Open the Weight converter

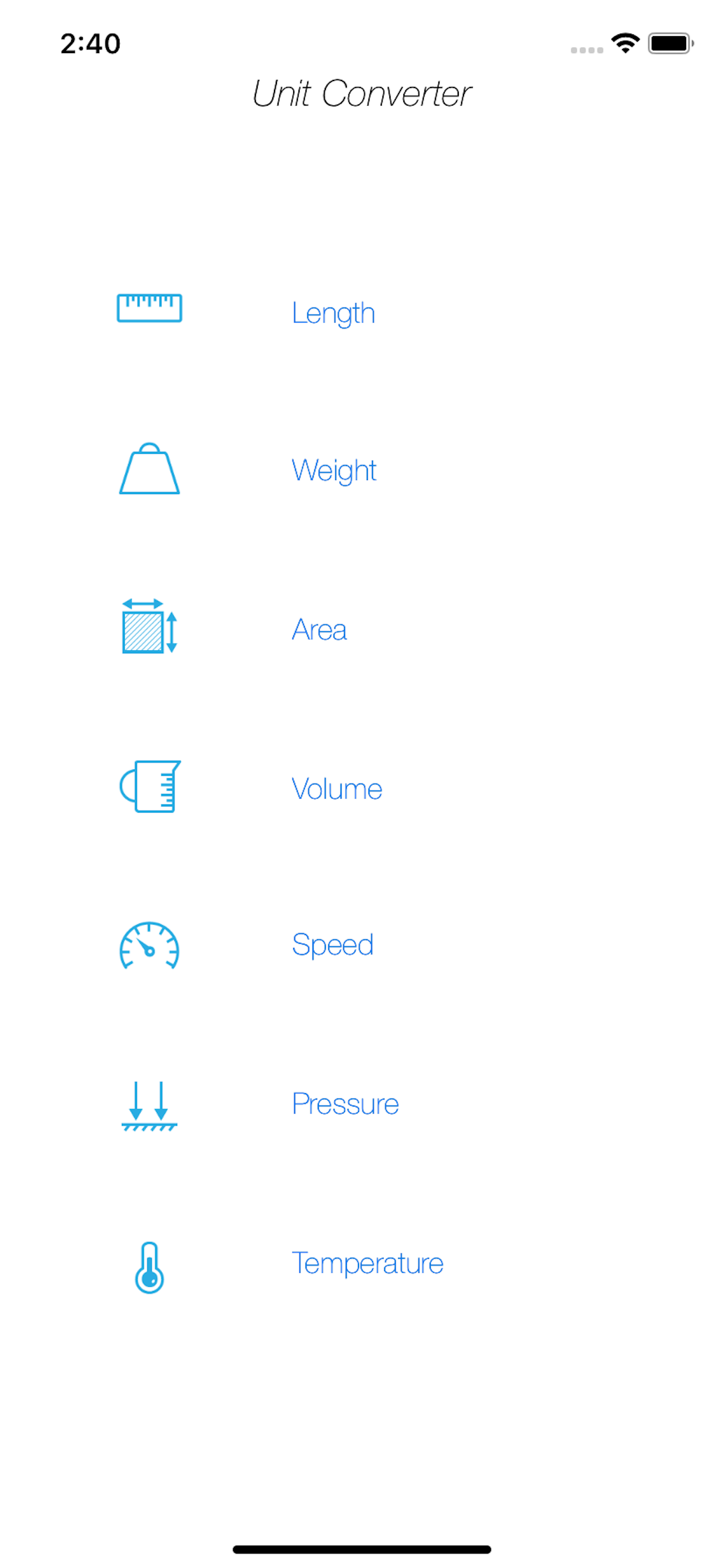(334, 471)
